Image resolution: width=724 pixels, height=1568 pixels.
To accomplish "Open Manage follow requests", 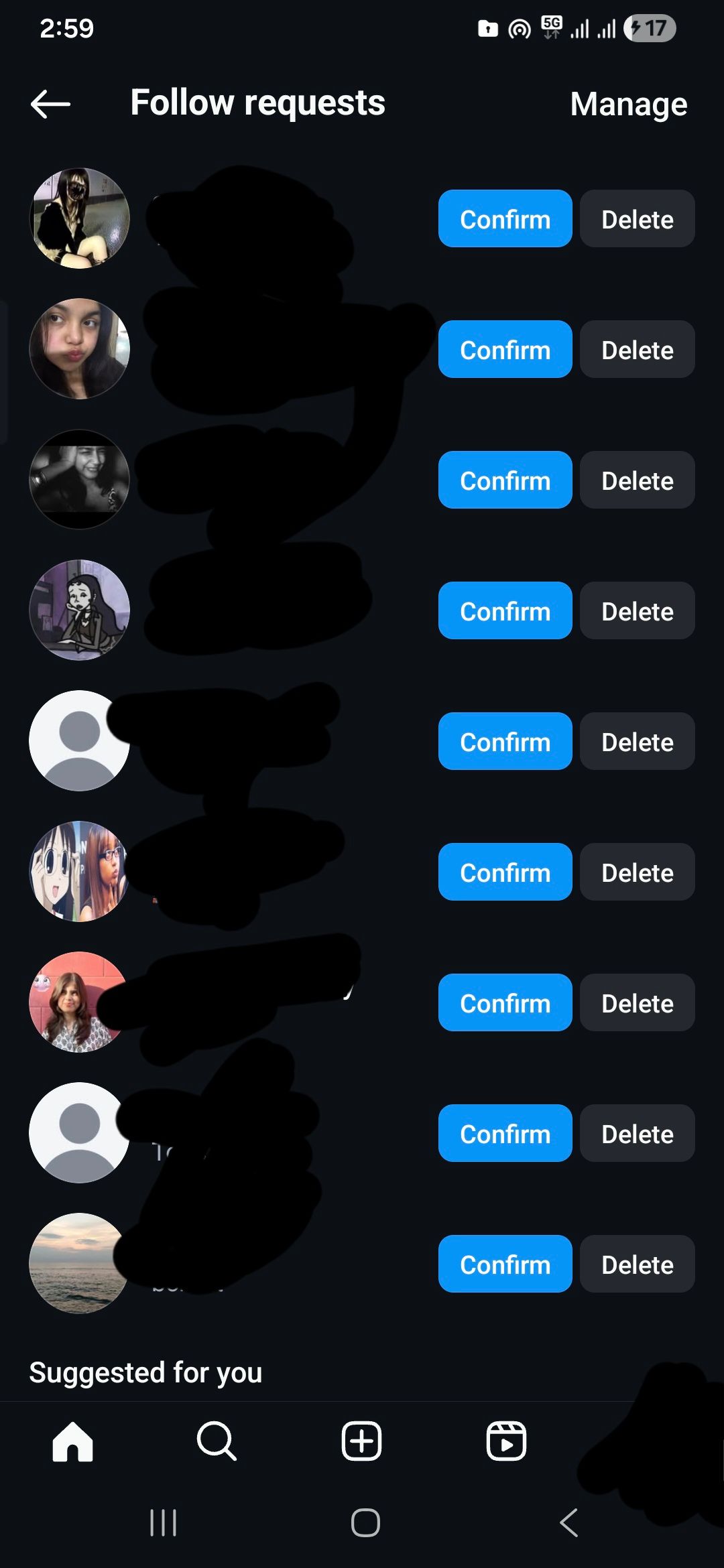I will (628, 104).
